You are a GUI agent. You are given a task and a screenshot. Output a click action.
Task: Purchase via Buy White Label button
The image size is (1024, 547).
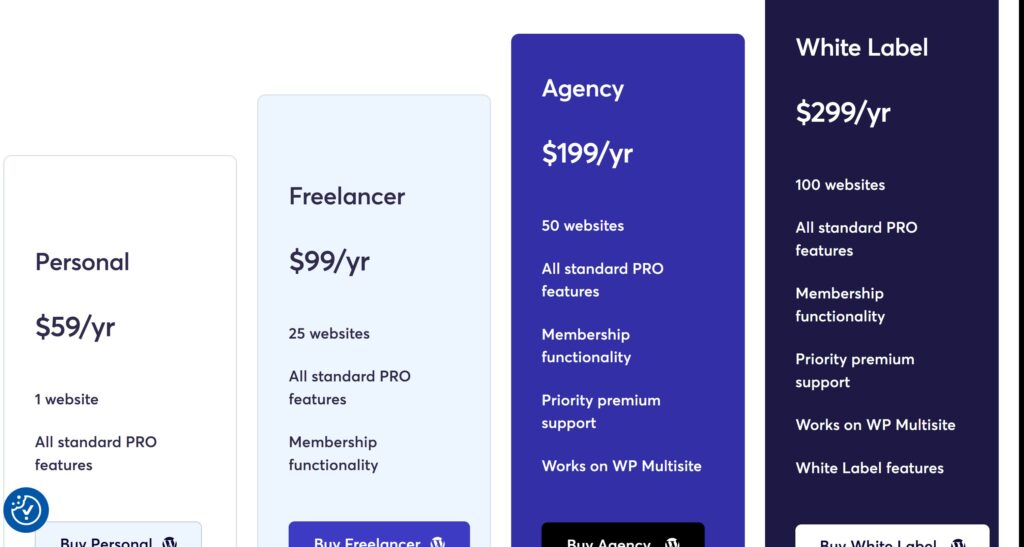pyautogui.click(x=892, y=538)
